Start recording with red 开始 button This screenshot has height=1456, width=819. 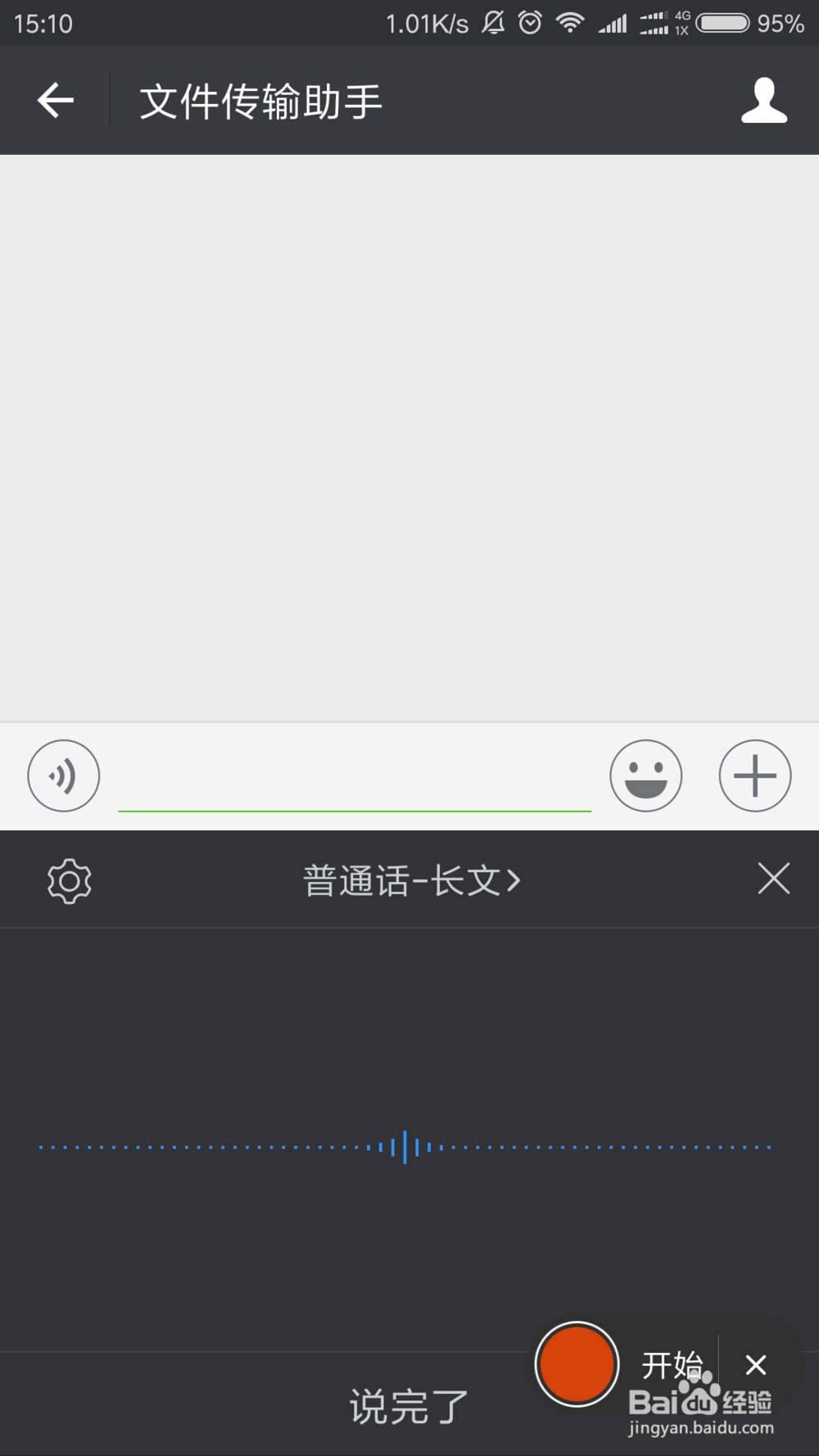pos(577,1364)
